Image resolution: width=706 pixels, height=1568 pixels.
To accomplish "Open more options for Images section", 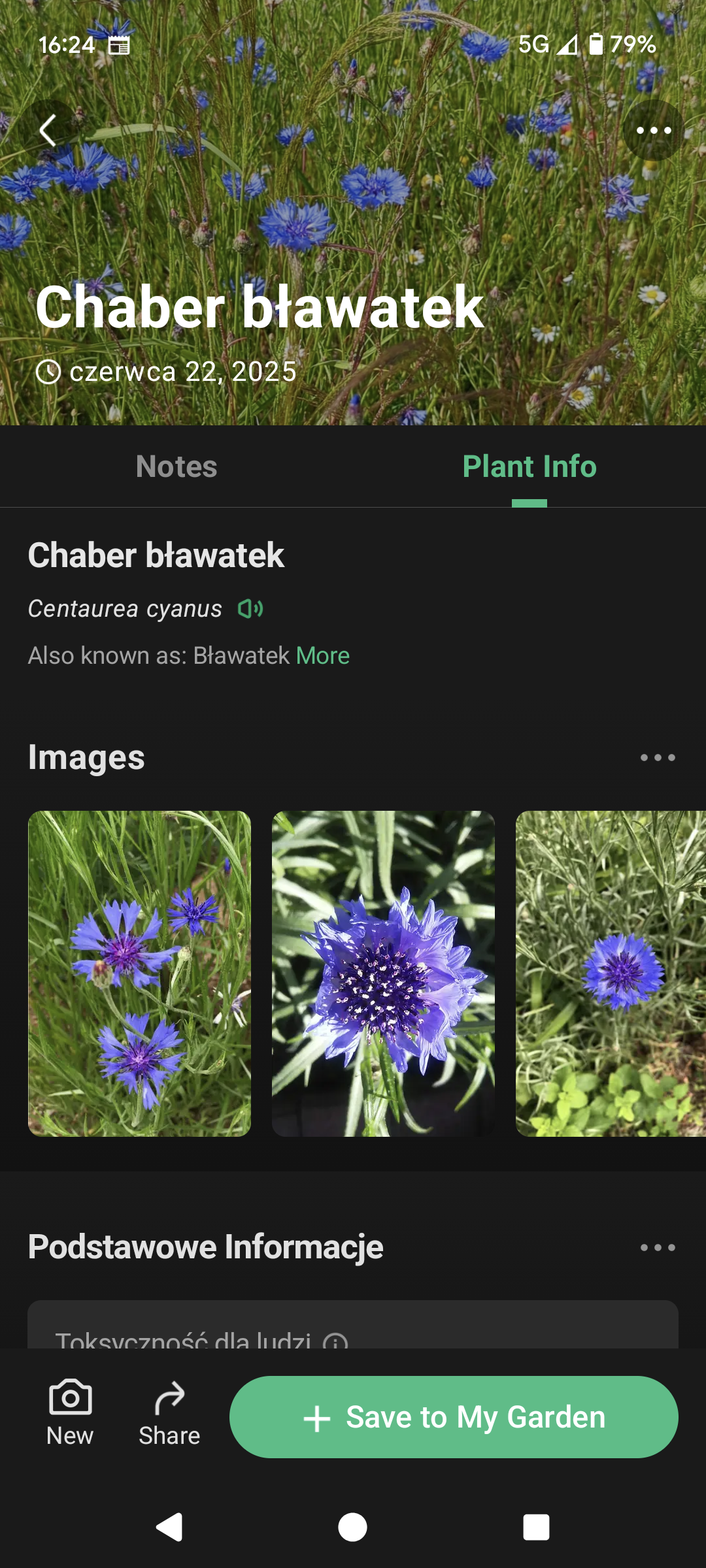I will tap(658, 758).
